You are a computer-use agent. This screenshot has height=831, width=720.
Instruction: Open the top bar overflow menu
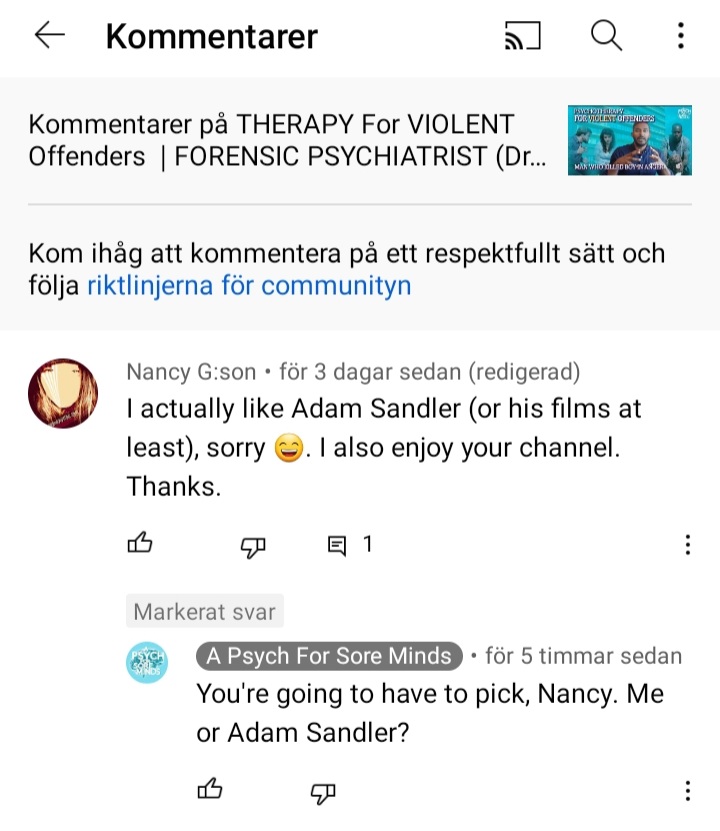[x=681, y=37]
